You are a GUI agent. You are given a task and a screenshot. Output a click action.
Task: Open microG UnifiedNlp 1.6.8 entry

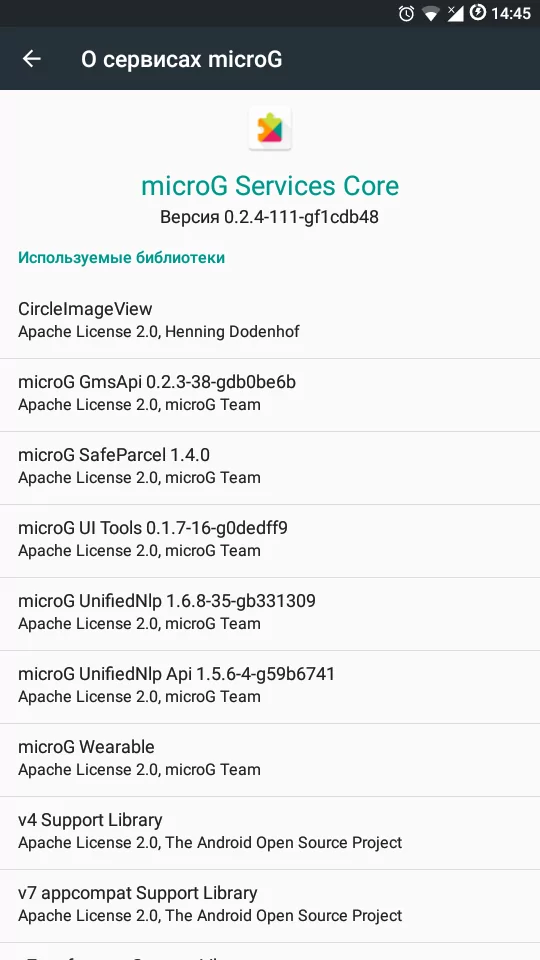270,613
